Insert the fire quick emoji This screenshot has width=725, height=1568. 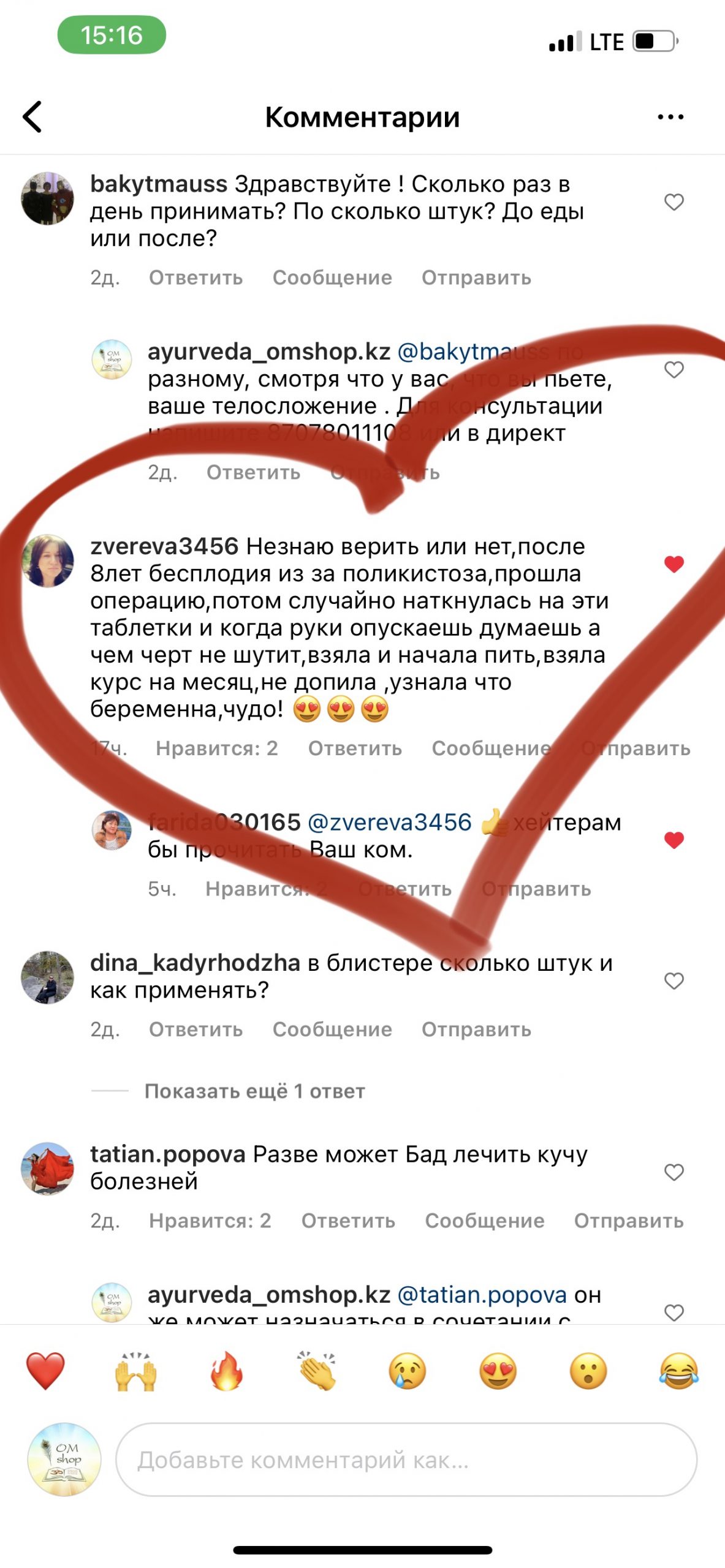pos(226,1371)
